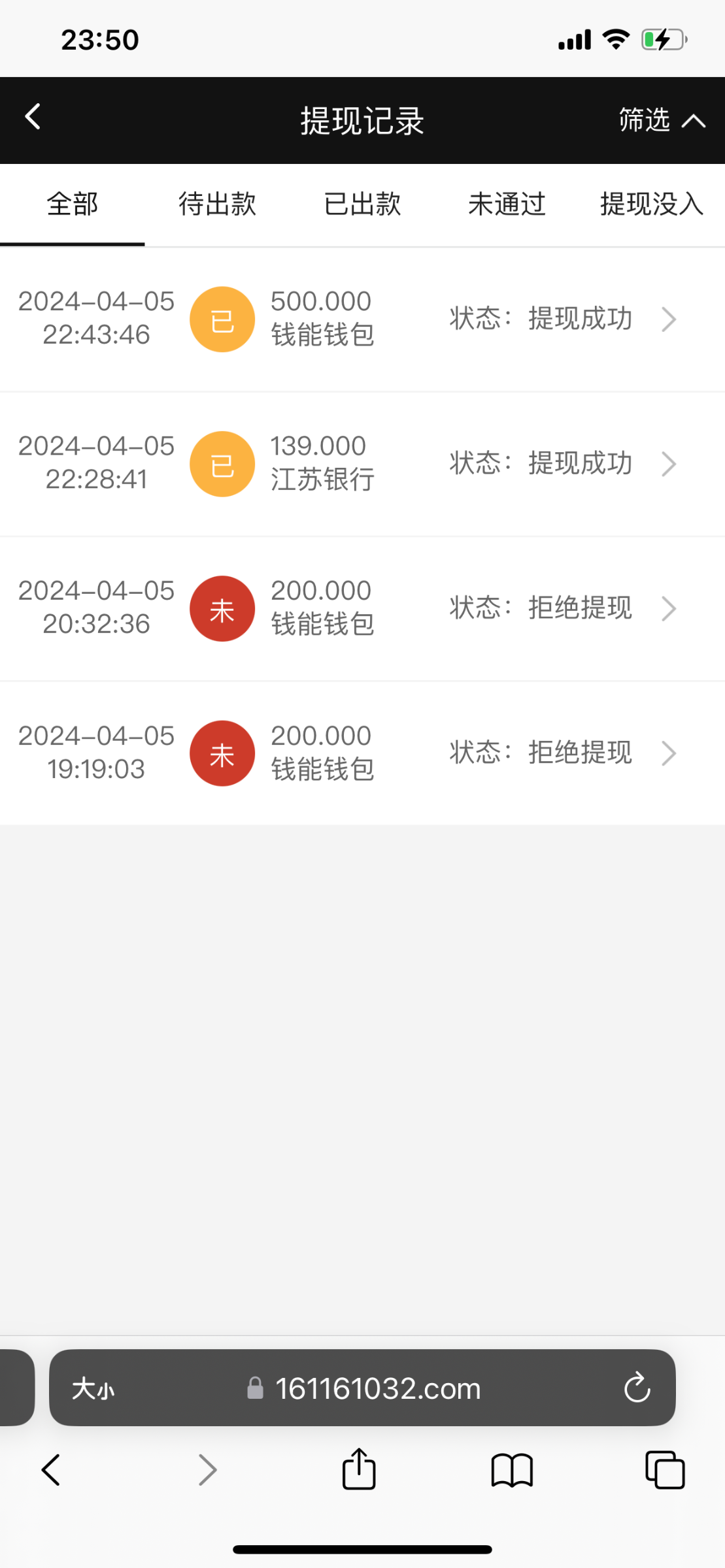
Task: Go back from the 提现记录 page
Action: (33, 118)
